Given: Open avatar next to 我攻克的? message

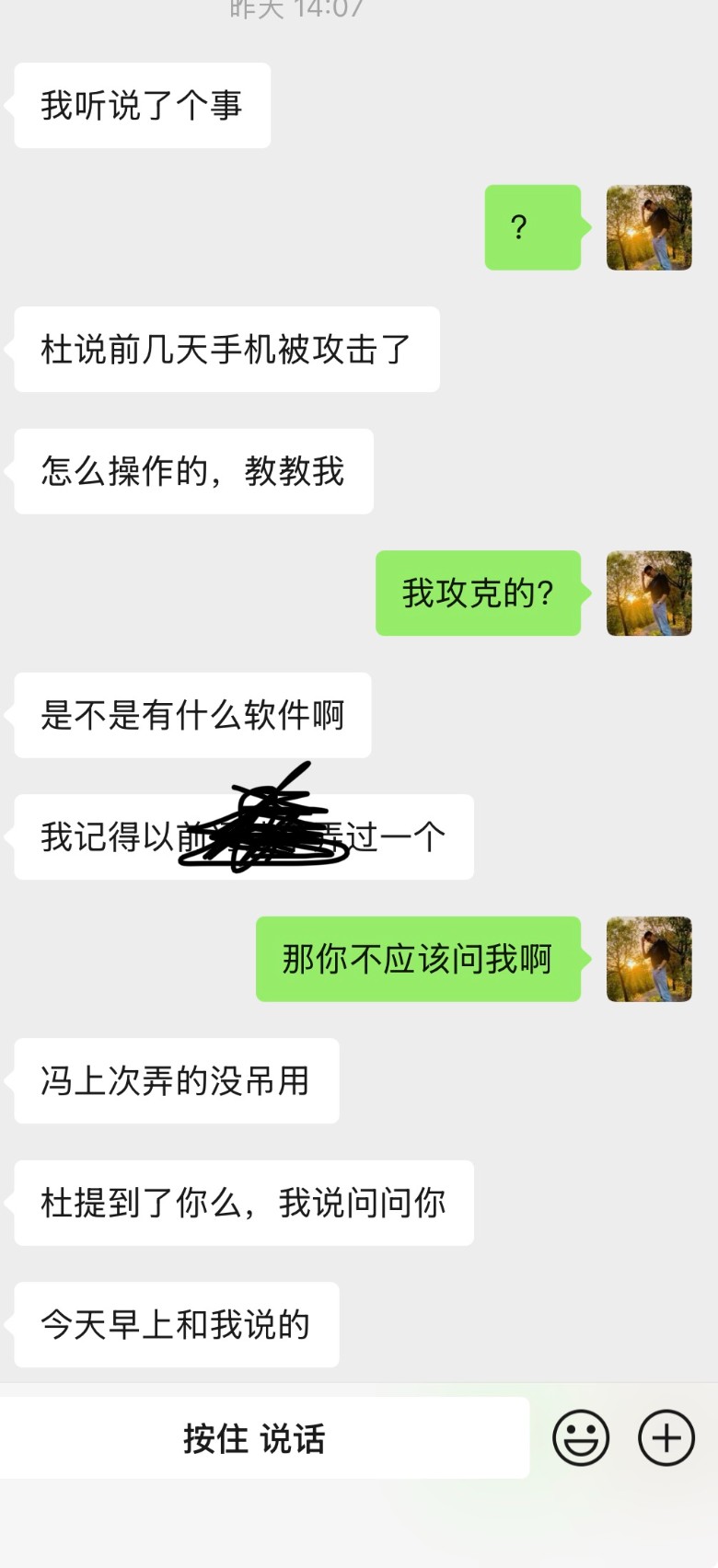Looking at the screenshot, I should (x=649, y=594).
